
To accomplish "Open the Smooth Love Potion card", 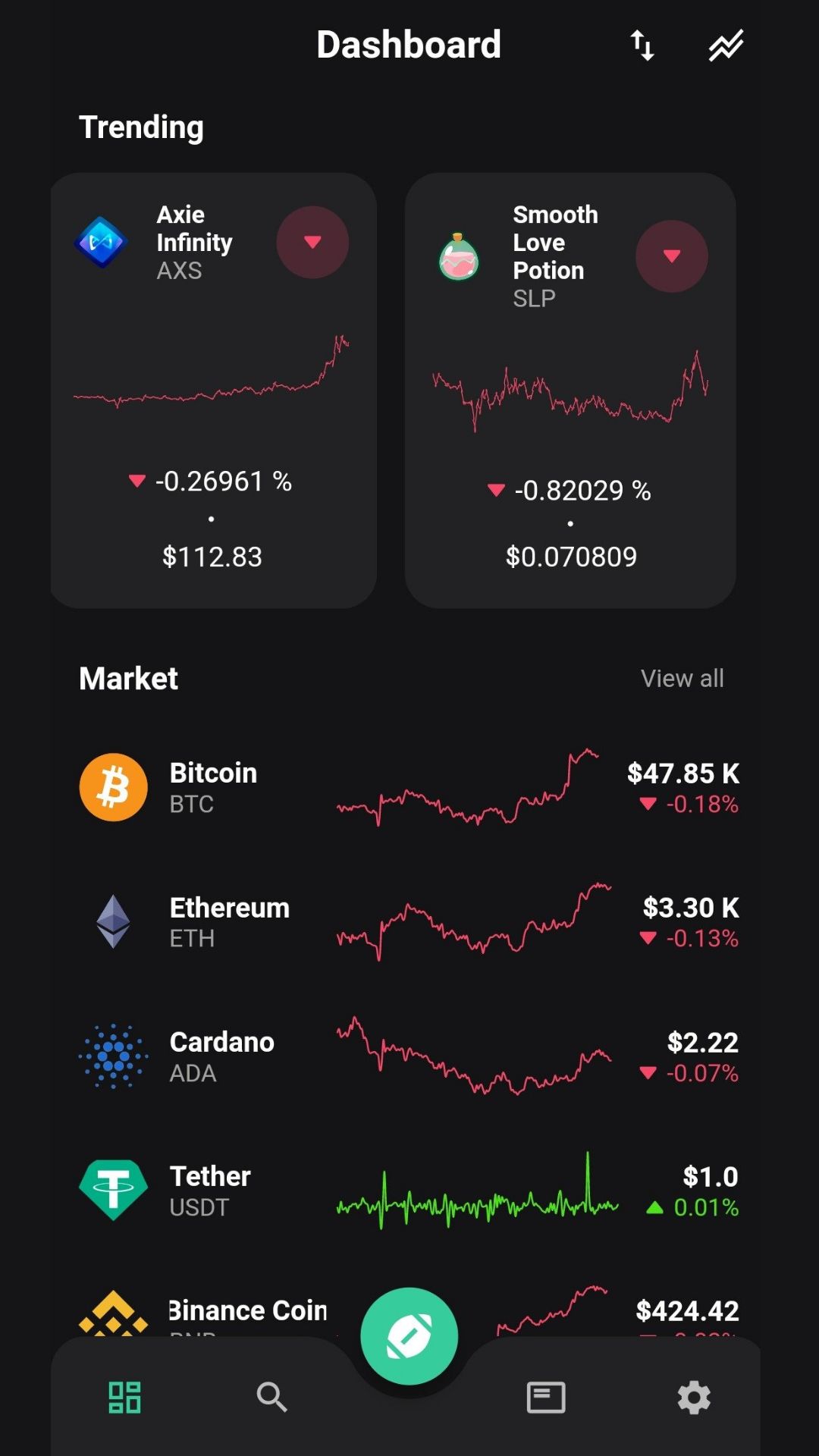I will (x=570, y=391).
